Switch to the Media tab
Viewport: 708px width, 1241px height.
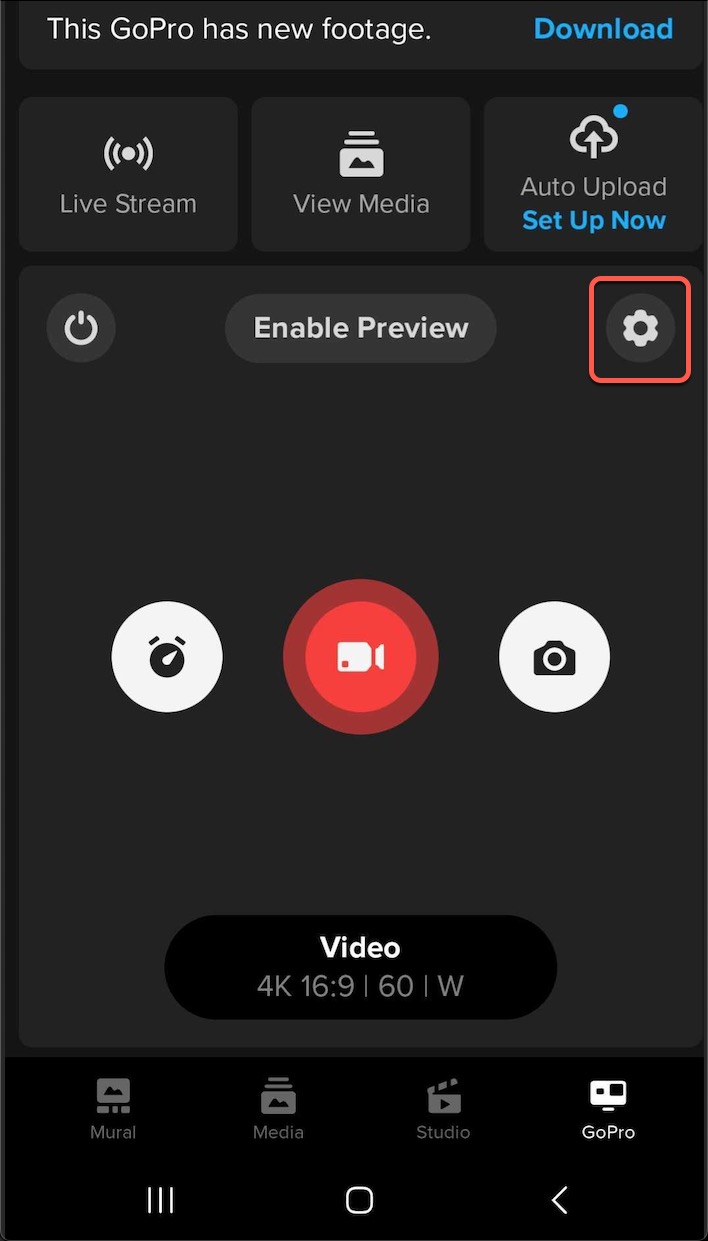coord(278,1108)
